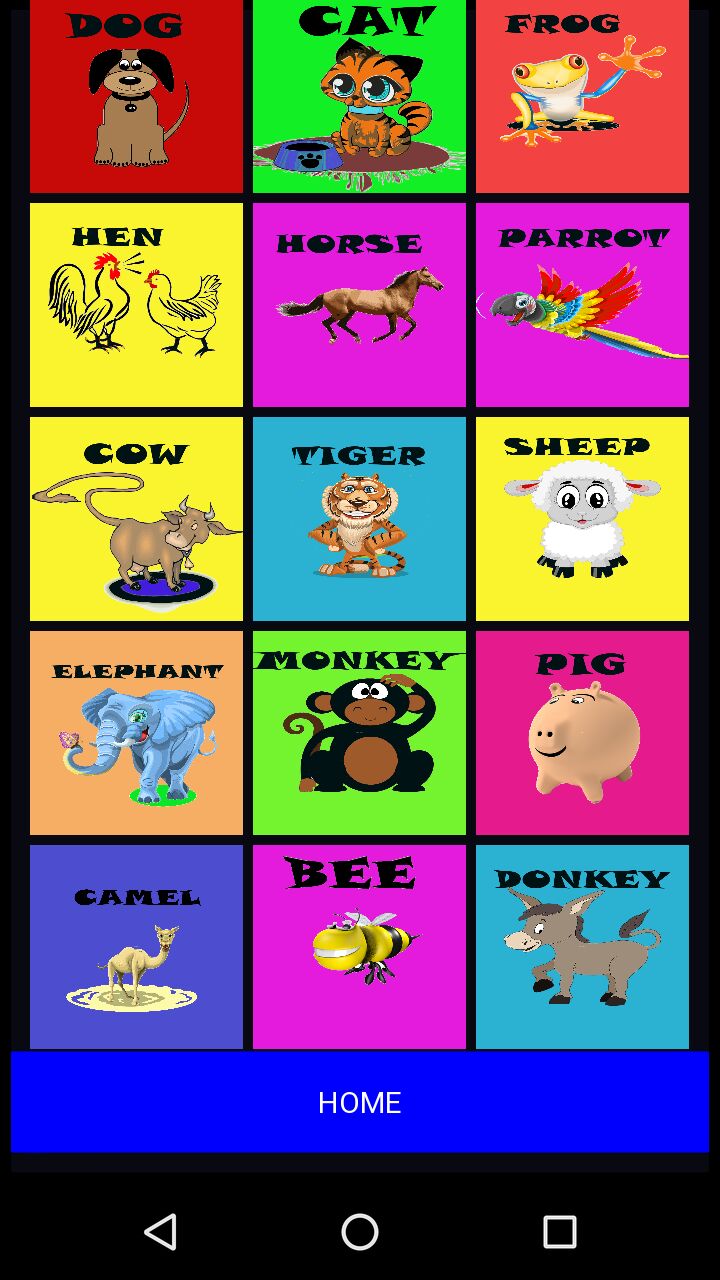This screenshot has width=720, height=1280.
Task: Choose the Hen tile
Action: [x=136, y=305]
